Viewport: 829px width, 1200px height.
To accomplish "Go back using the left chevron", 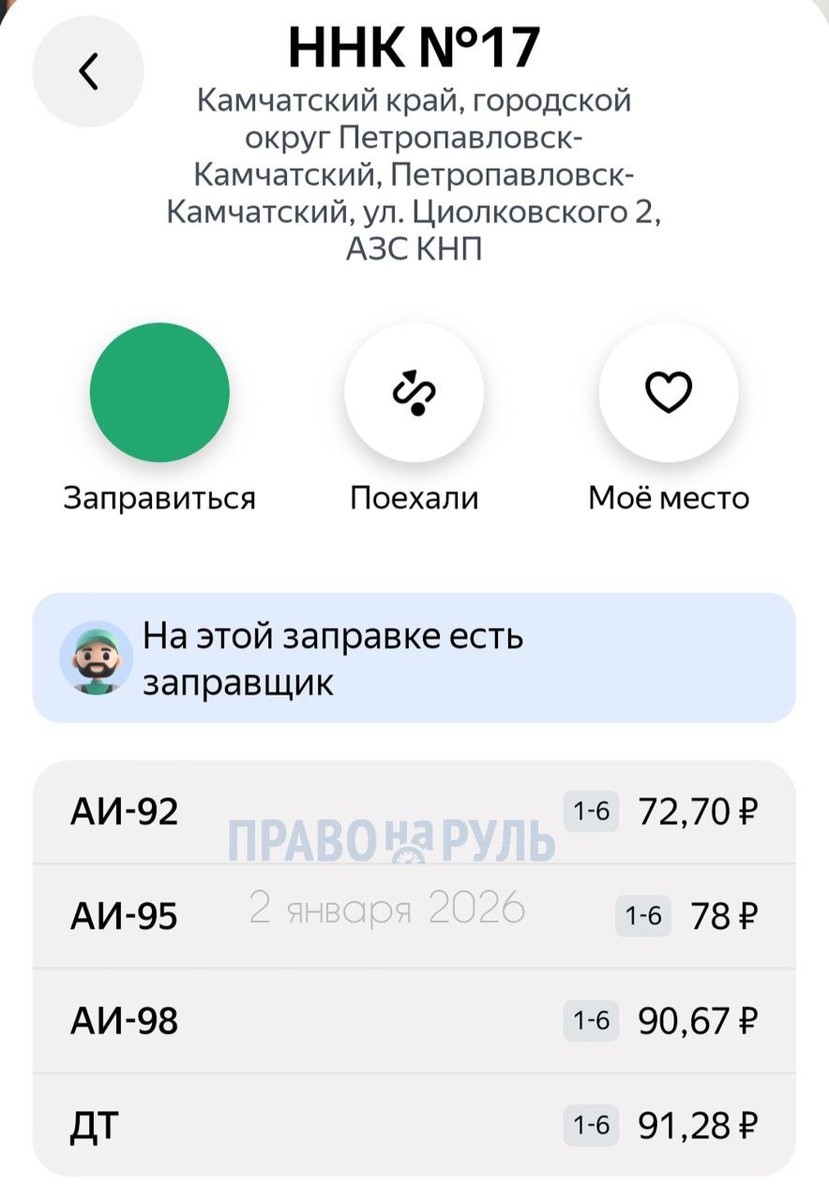I will click(x=88, y=70).
